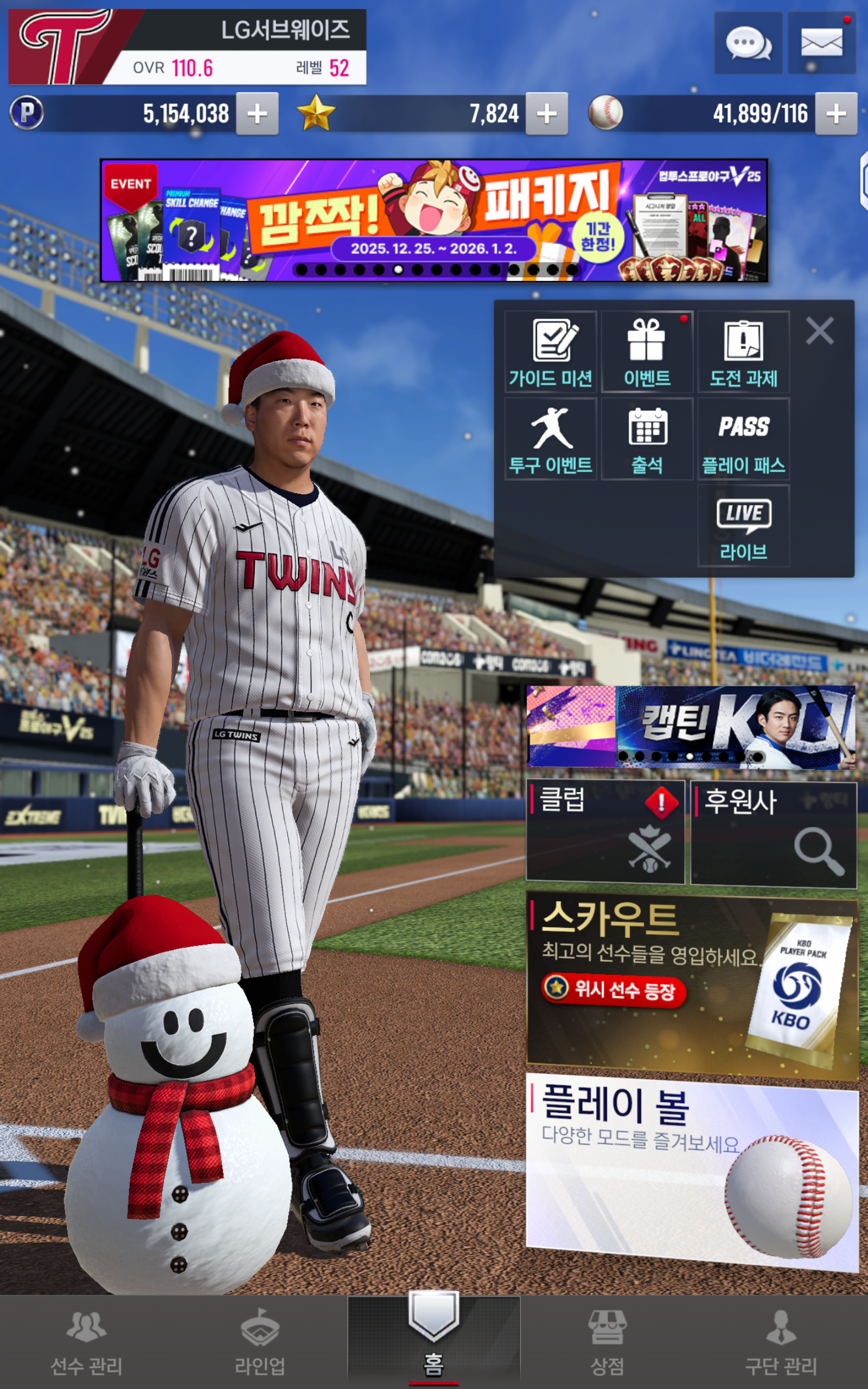868x1389 pixels.
Task: Check 출석 attendance calendar
Action: click(647, 439)
